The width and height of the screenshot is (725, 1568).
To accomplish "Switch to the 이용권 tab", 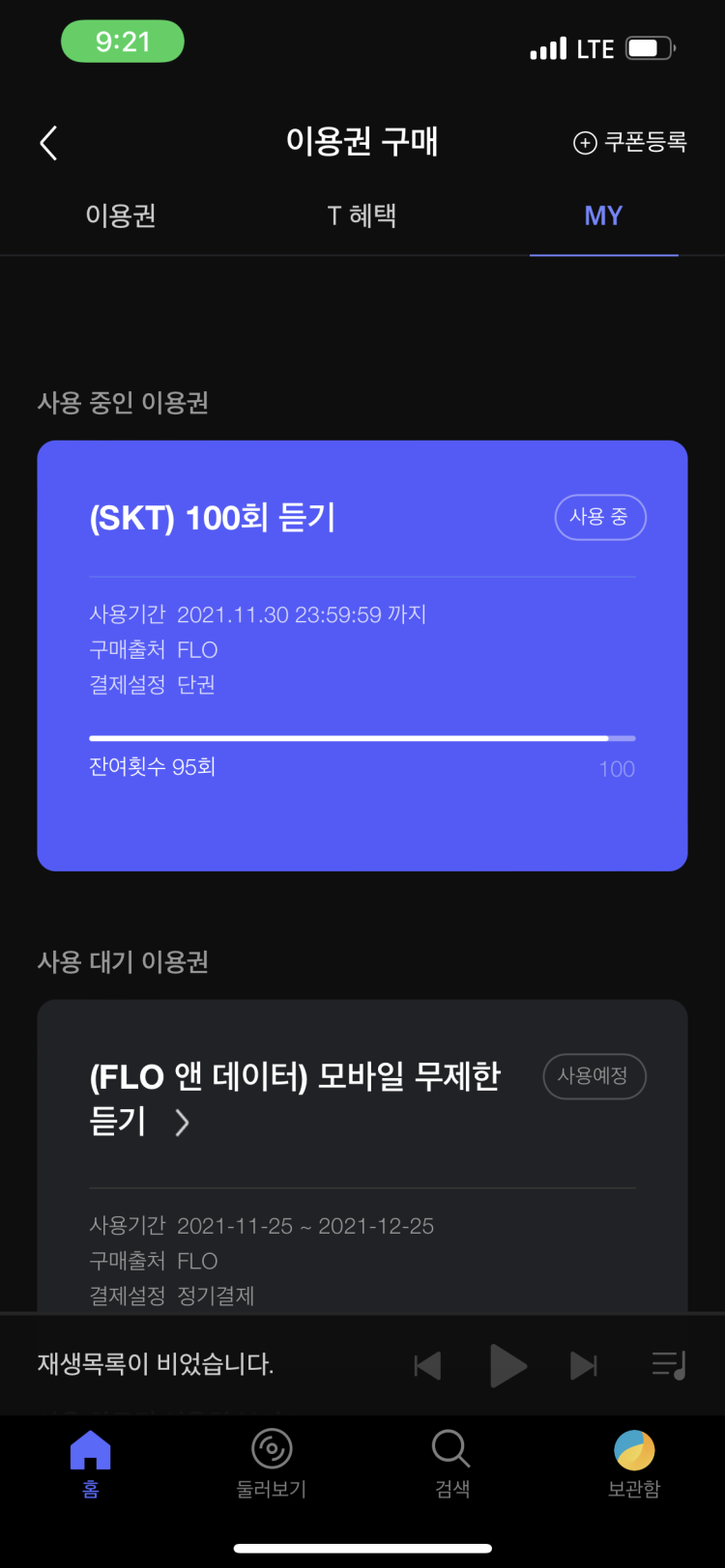I will (x=121, y=215).
